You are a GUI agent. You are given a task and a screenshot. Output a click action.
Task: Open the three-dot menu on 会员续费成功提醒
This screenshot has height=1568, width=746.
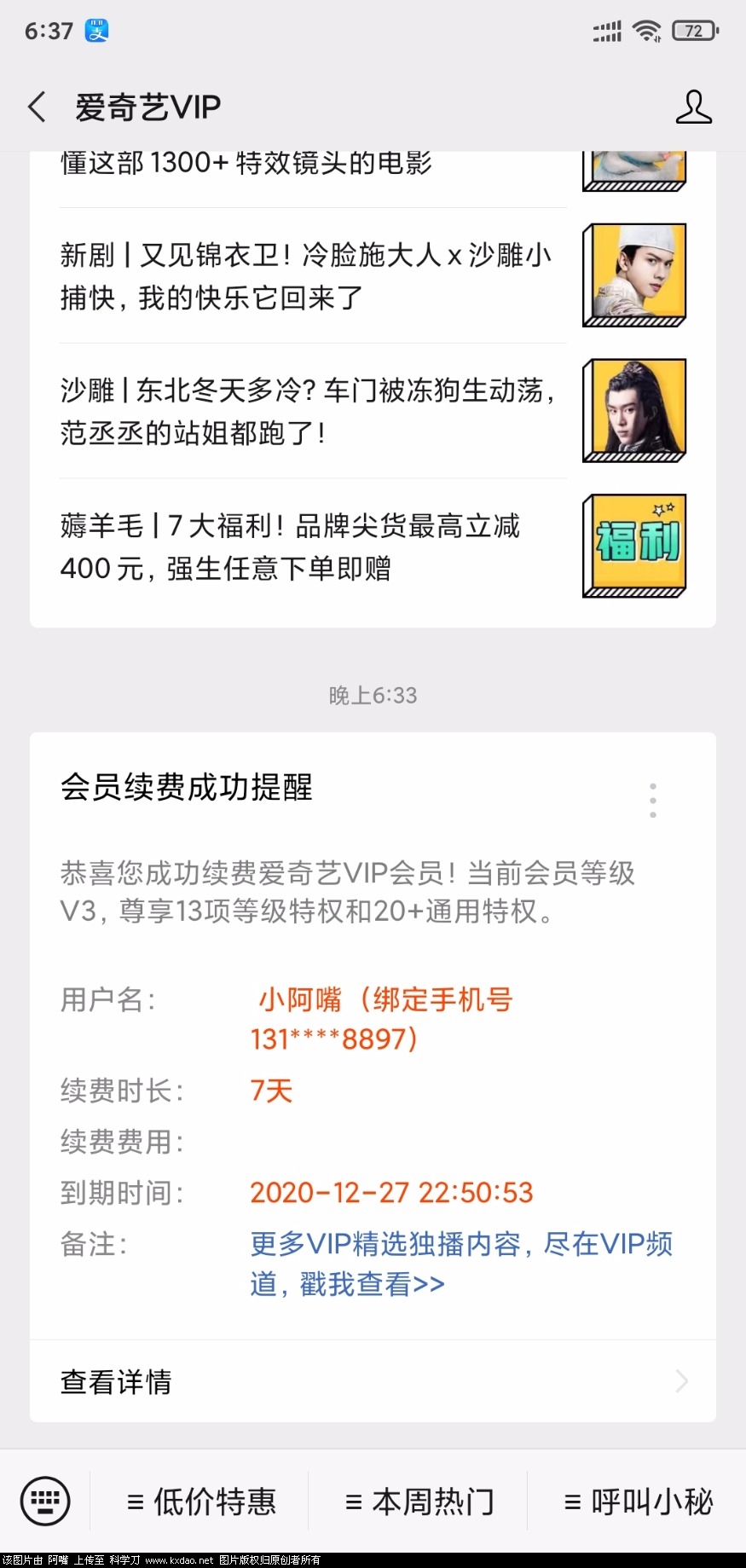click(x=653, y=801)
